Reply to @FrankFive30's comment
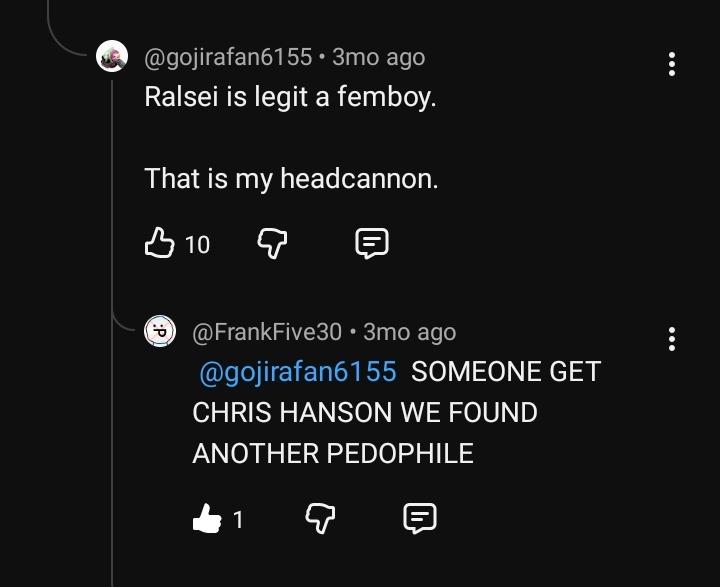 point(419,518)
